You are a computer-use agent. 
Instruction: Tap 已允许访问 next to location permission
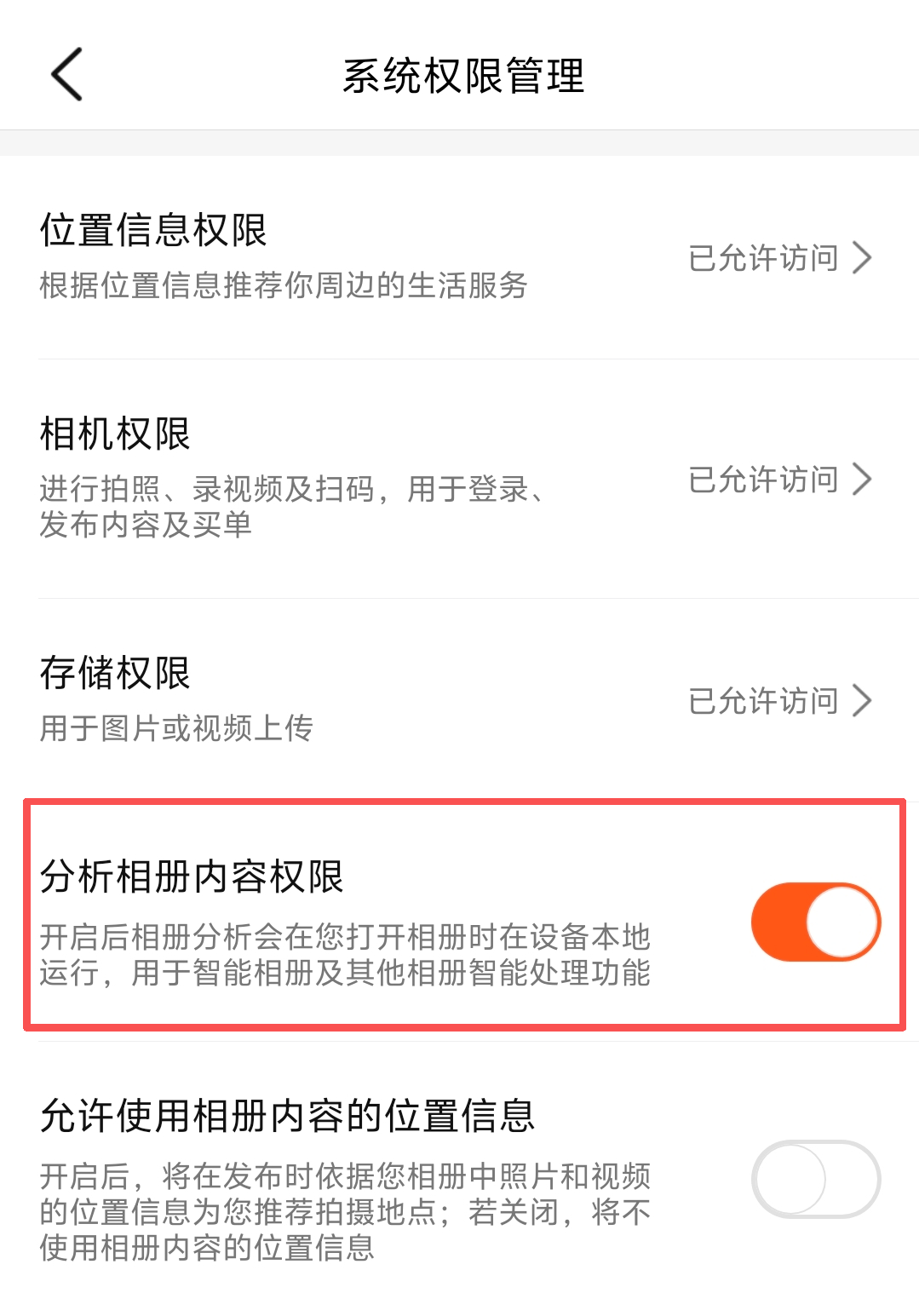pyautogui.click(x=763, y=256)
